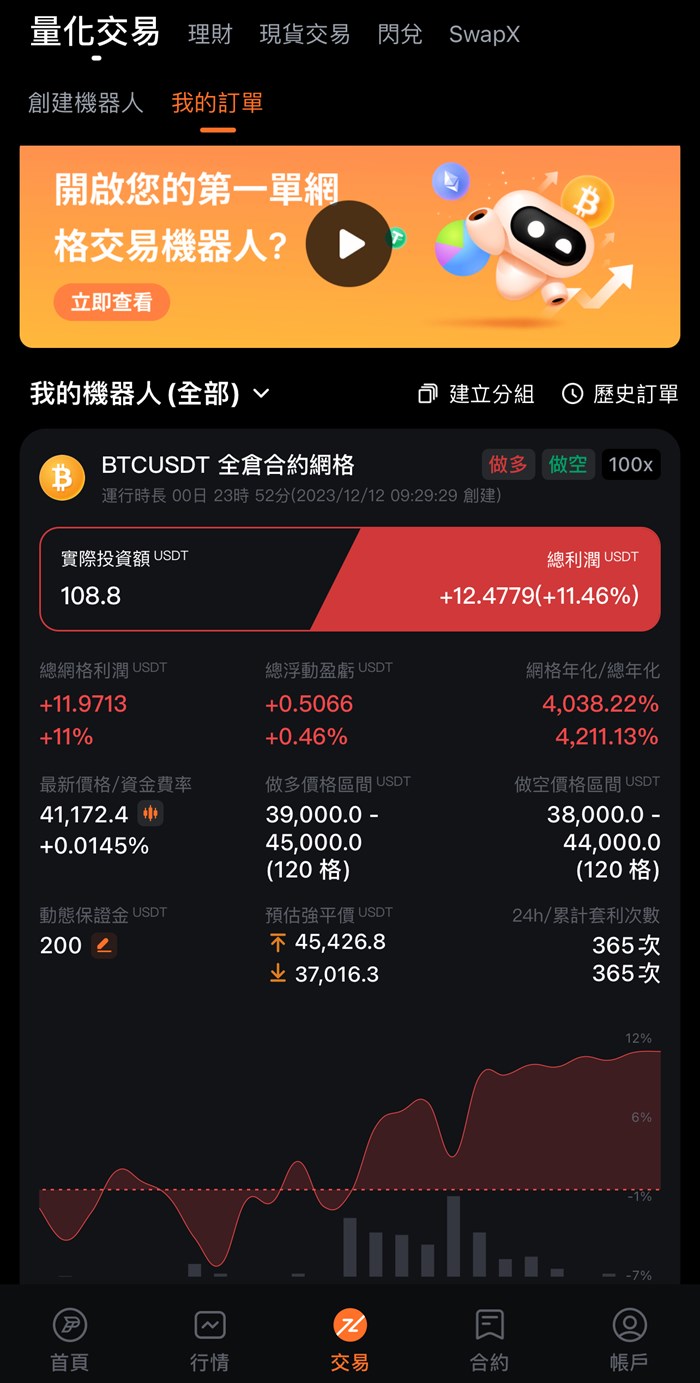The image size is (700, 1383).
Task: Tap the 立即查看 button on banner
Action: click(x=111, y=302)
